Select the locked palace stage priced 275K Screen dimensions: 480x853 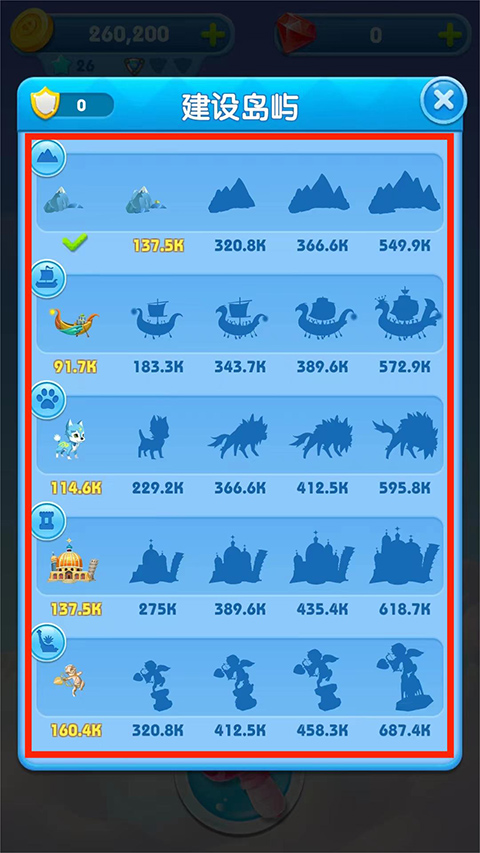156,561
